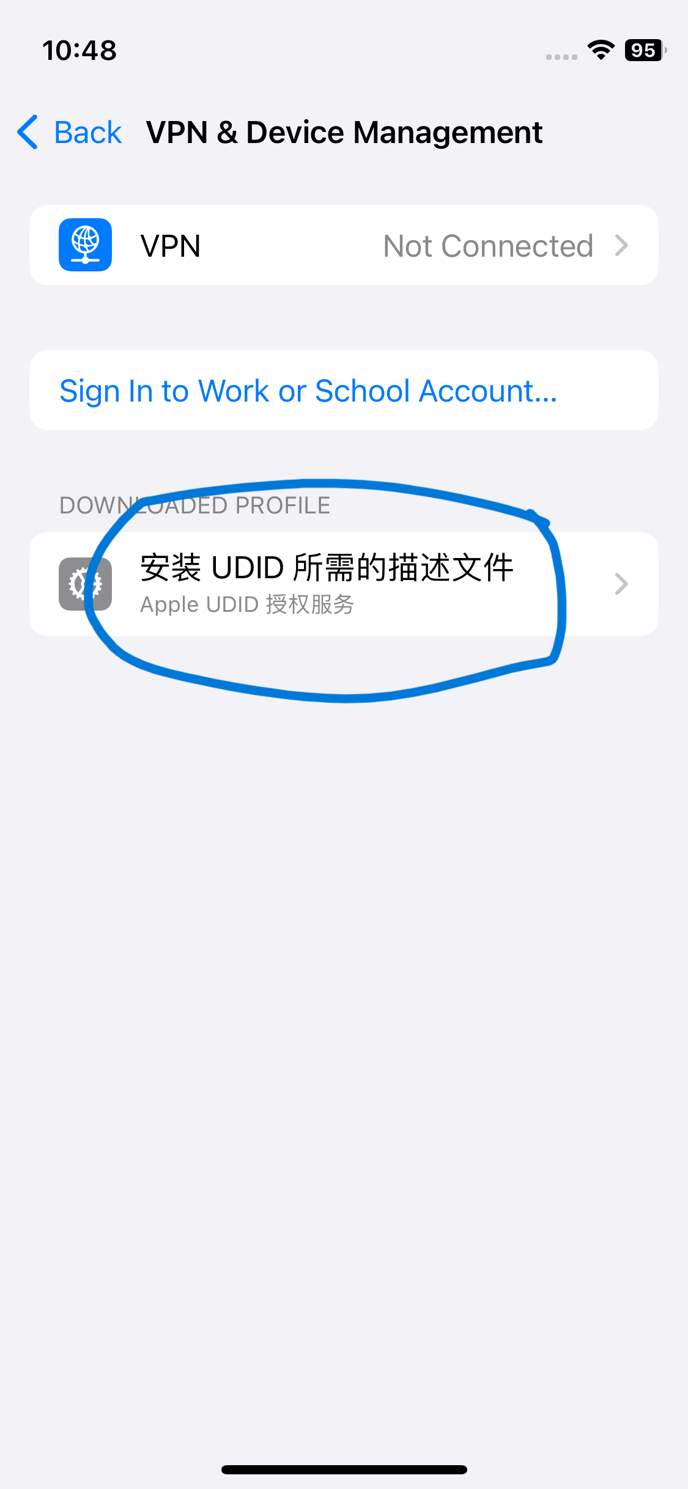Open the VPN settings row

[343, 246]
